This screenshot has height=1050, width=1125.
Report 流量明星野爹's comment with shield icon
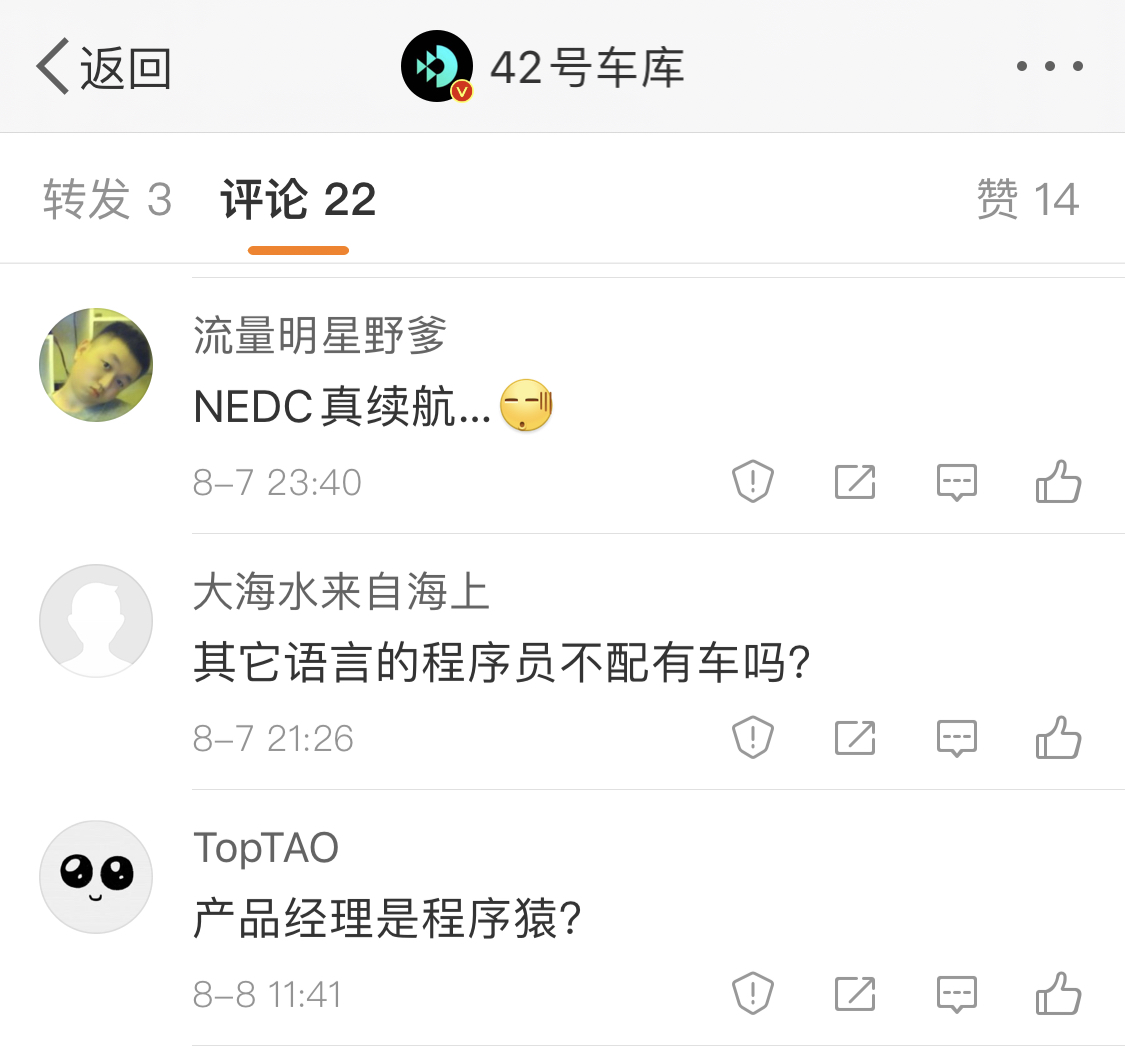(x=752, y=483)
